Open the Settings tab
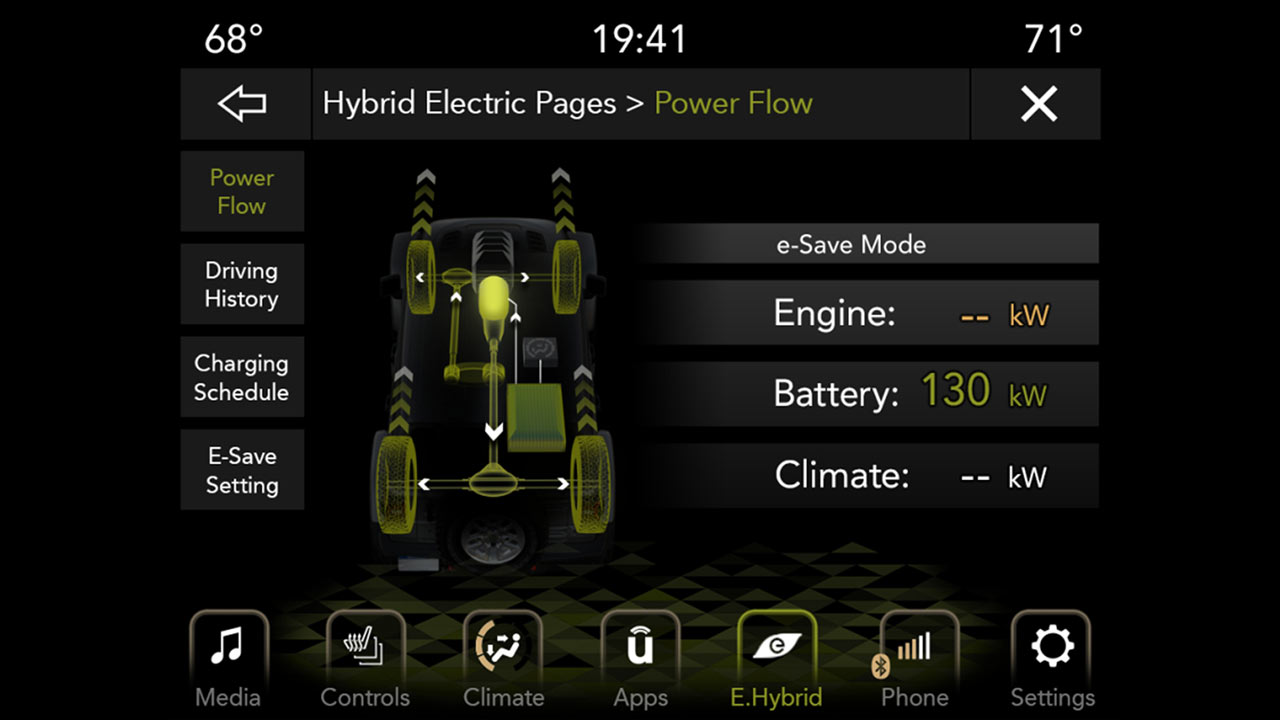1280x720 pixels. [1051, 661]
